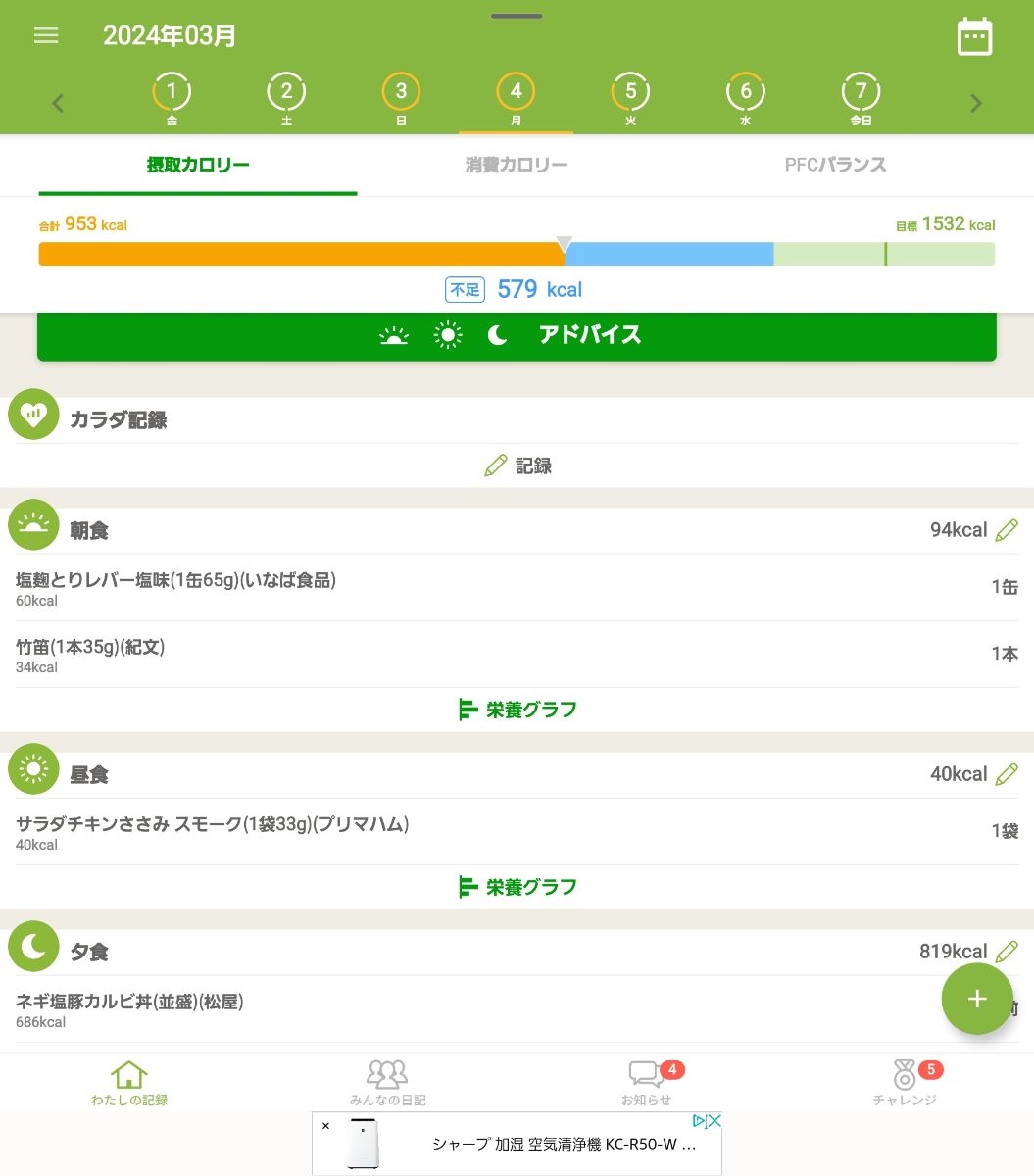Go to the next week arrow
Screen dimensions: 1034x1176
click(x=975, y=103)
